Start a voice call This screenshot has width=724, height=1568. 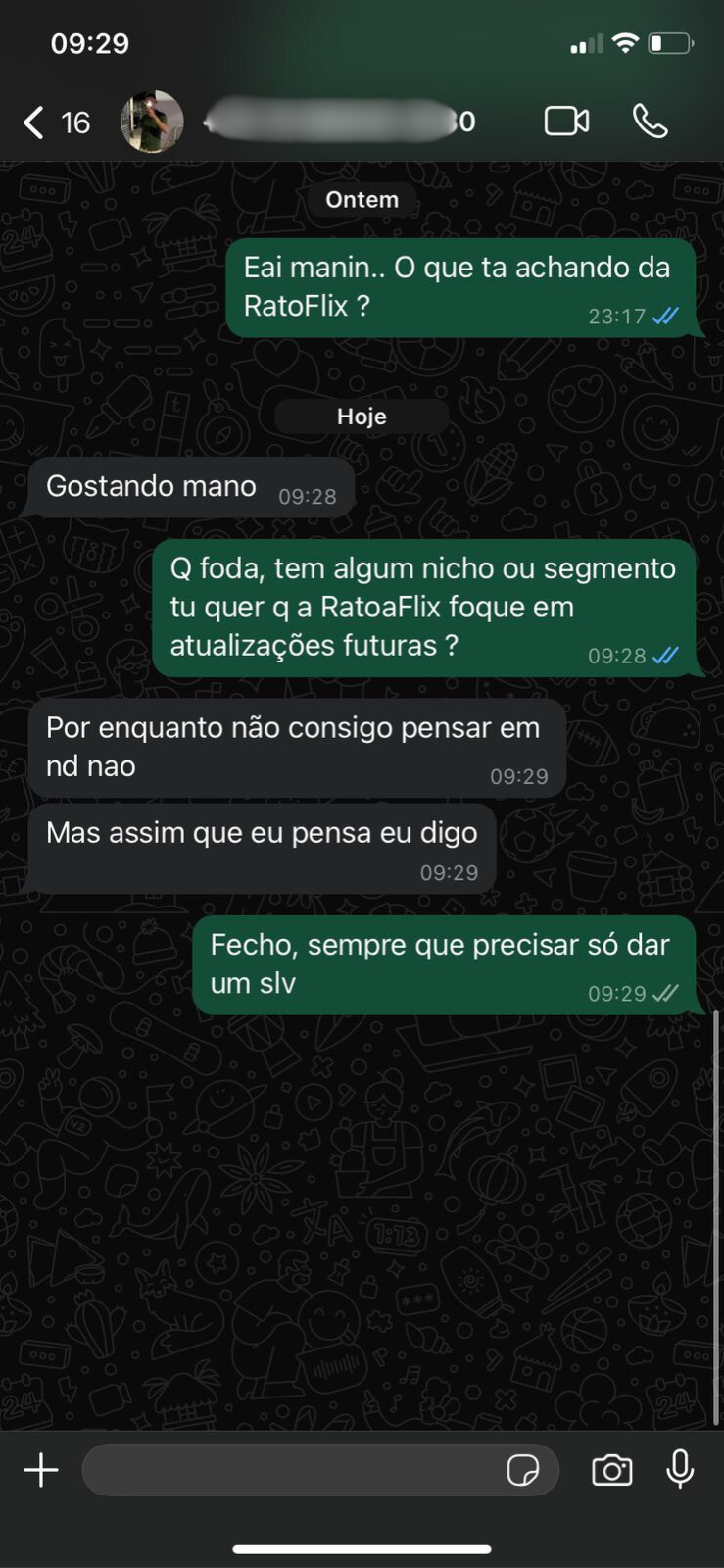coord(650,122)
